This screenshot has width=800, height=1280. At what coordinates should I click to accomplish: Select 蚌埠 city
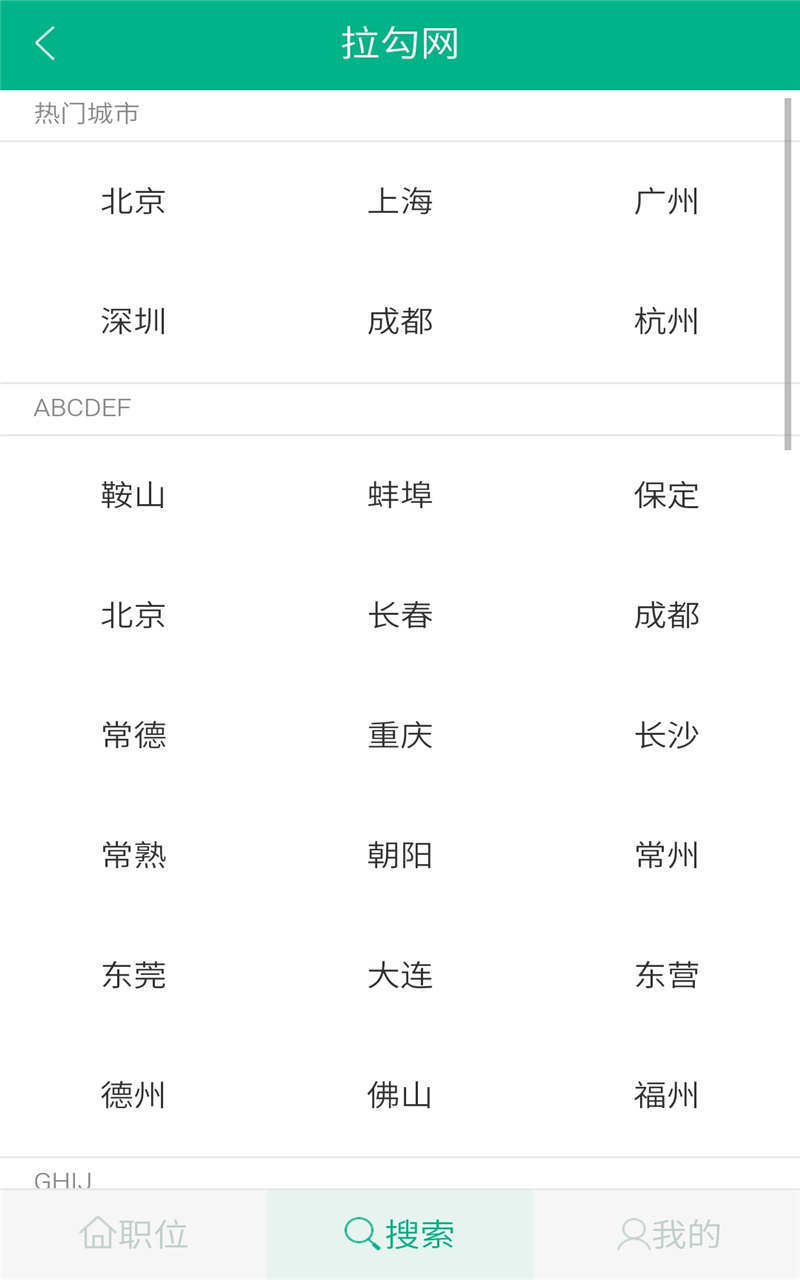pos(400,495)
